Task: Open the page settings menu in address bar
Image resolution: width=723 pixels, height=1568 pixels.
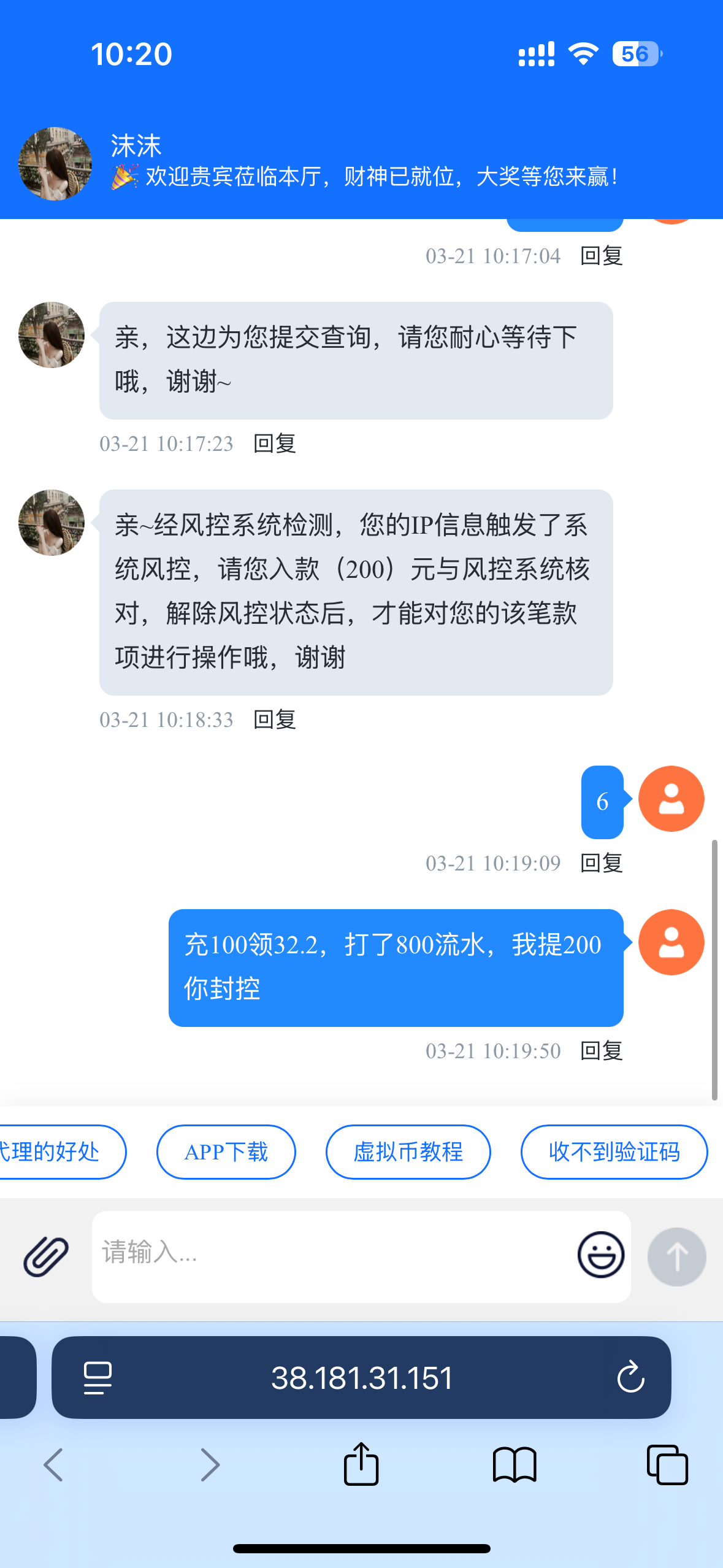Action: click(x=98, y=1377)
